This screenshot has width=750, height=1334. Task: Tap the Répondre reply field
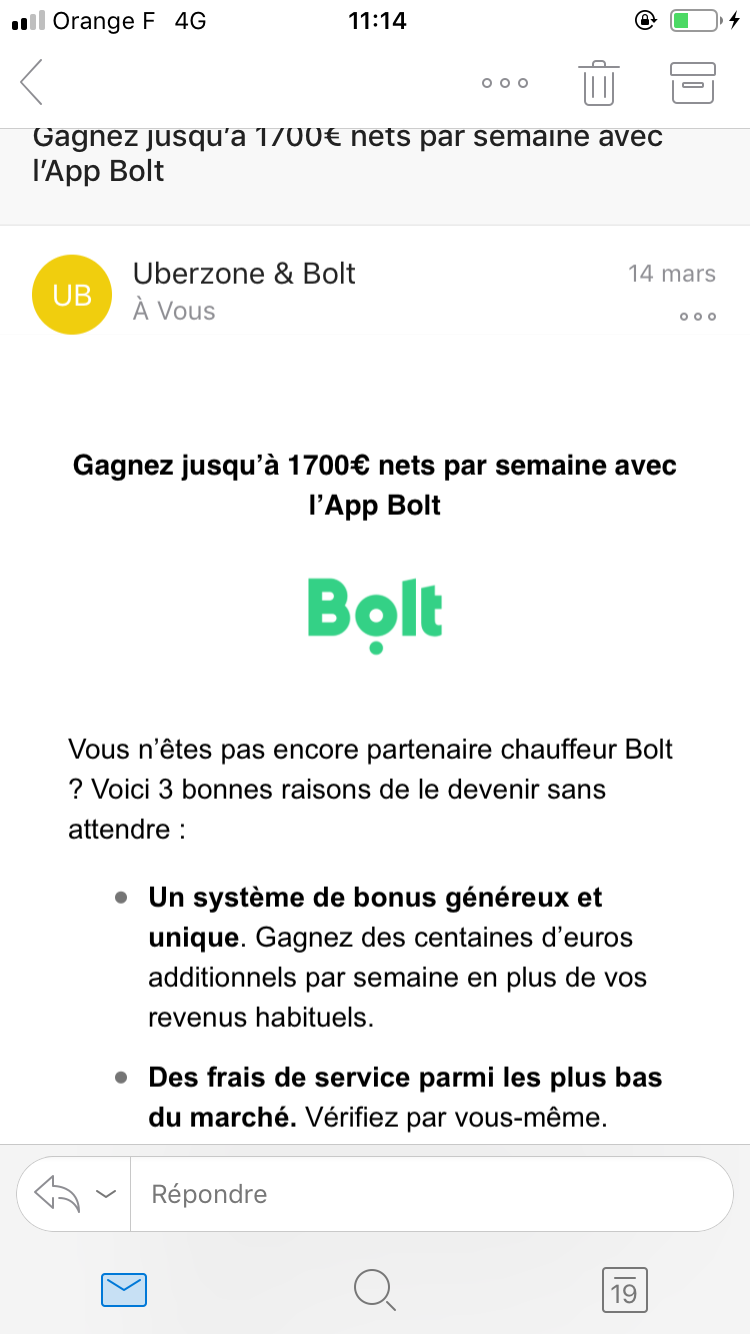coord(430,1194)
